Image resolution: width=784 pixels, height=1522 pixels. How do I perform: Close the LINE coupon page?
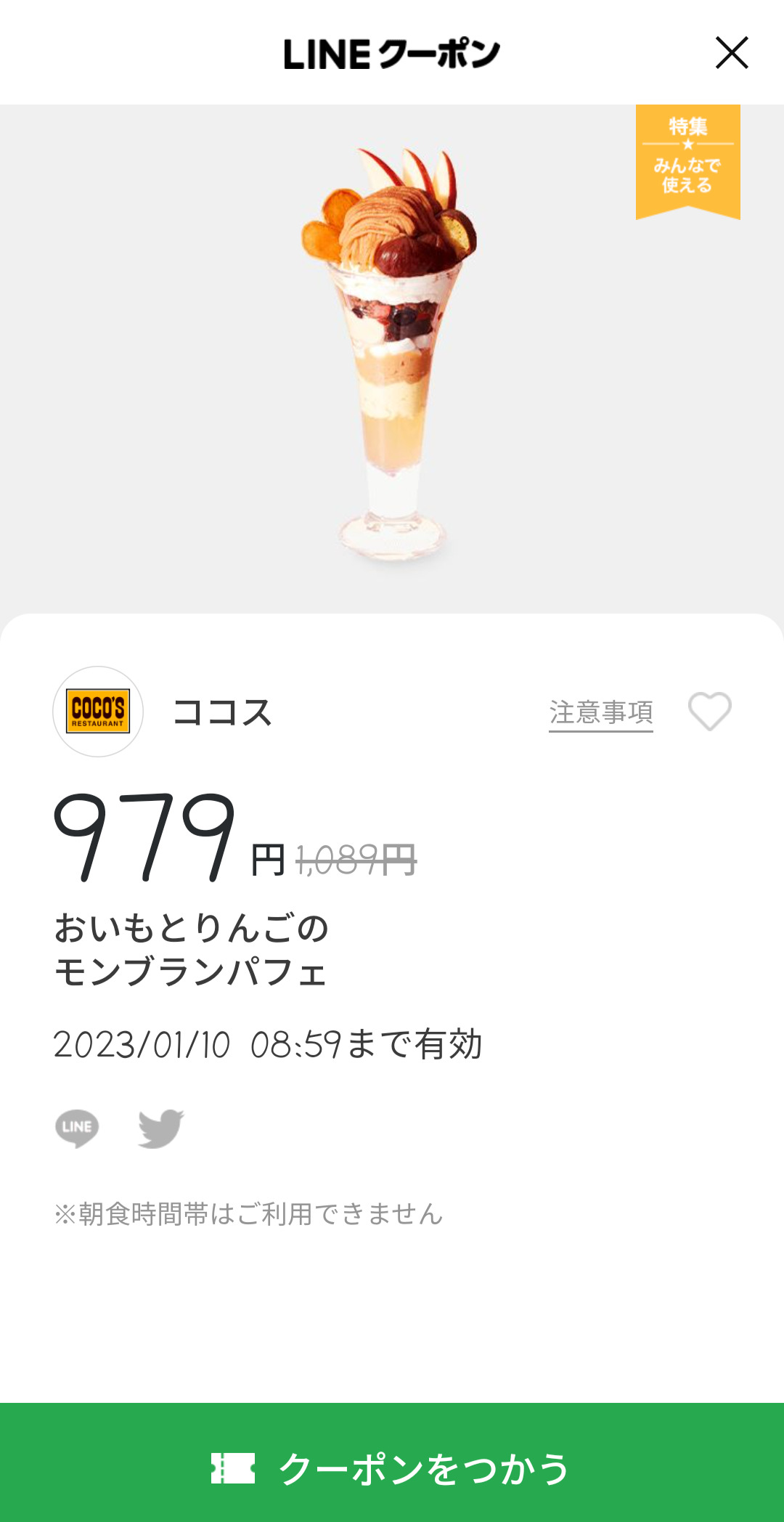(x=732, y=53)
